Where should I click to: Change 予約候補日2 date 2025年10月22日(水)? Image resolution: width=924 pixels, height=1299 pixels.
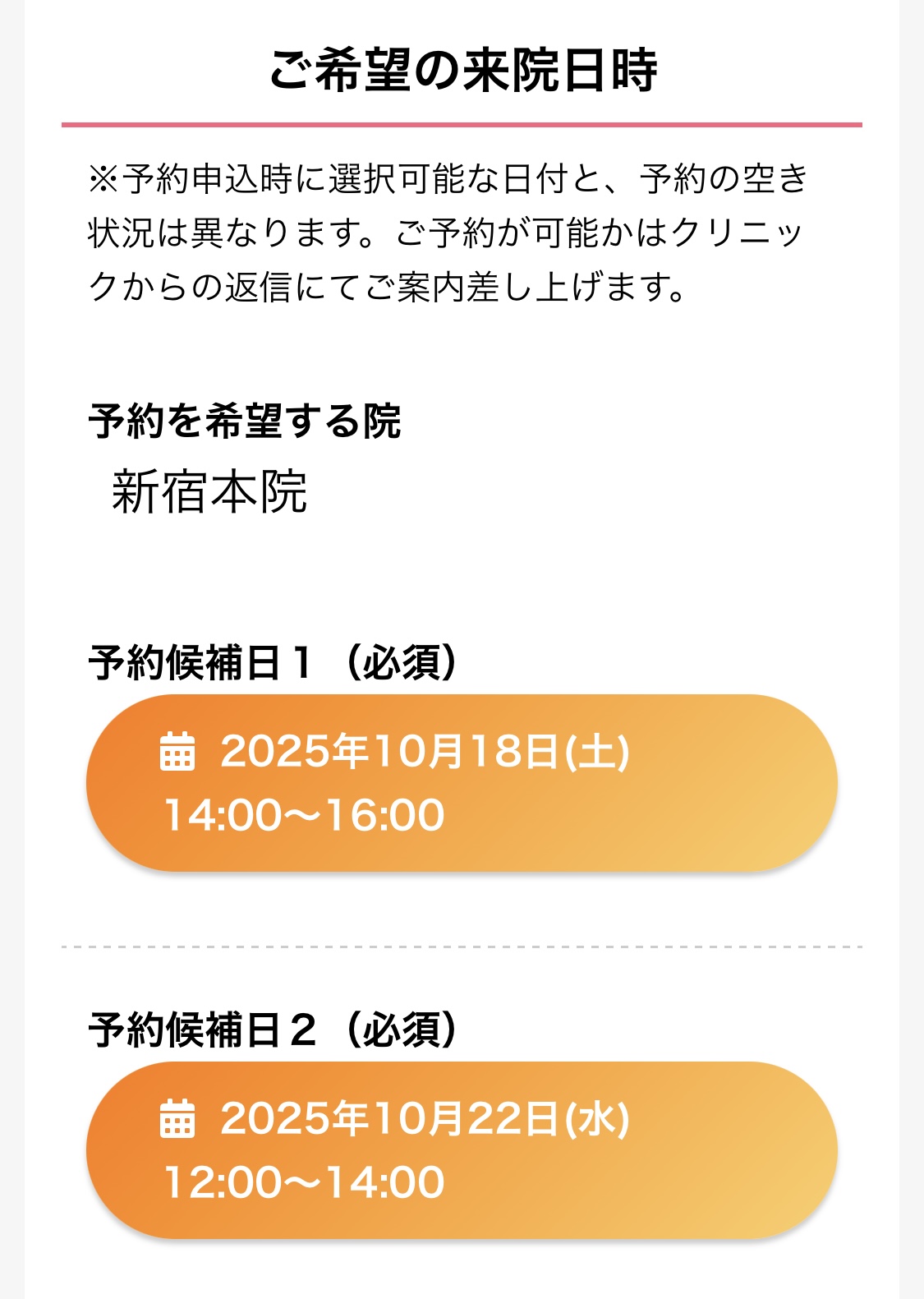point(462,1149)
